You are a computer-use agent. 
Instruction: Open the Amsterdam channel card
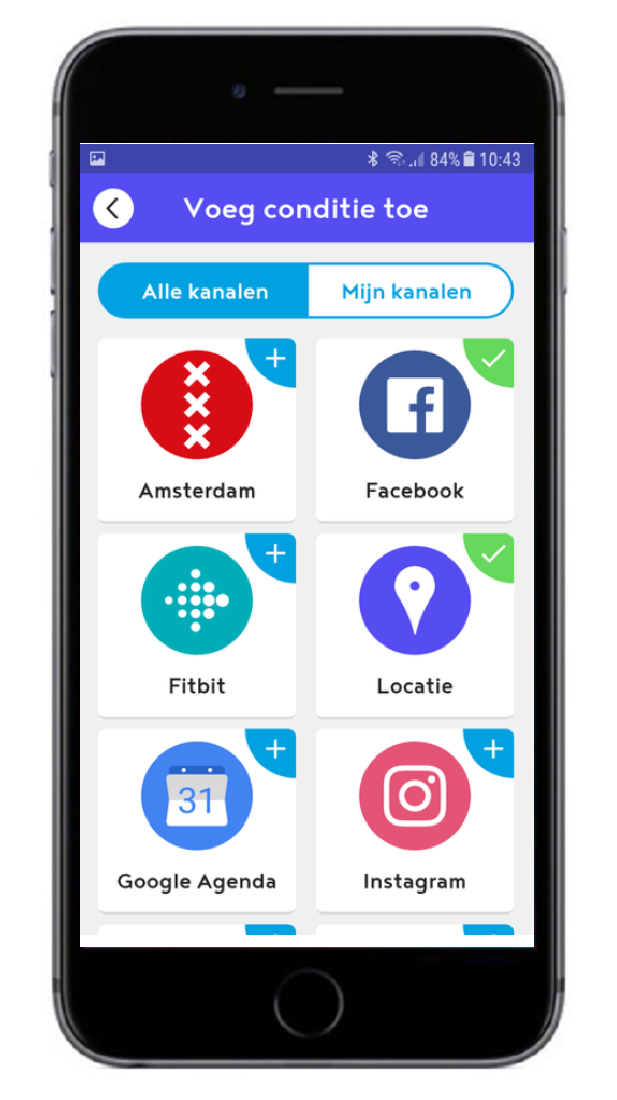(x=197, y=430)
